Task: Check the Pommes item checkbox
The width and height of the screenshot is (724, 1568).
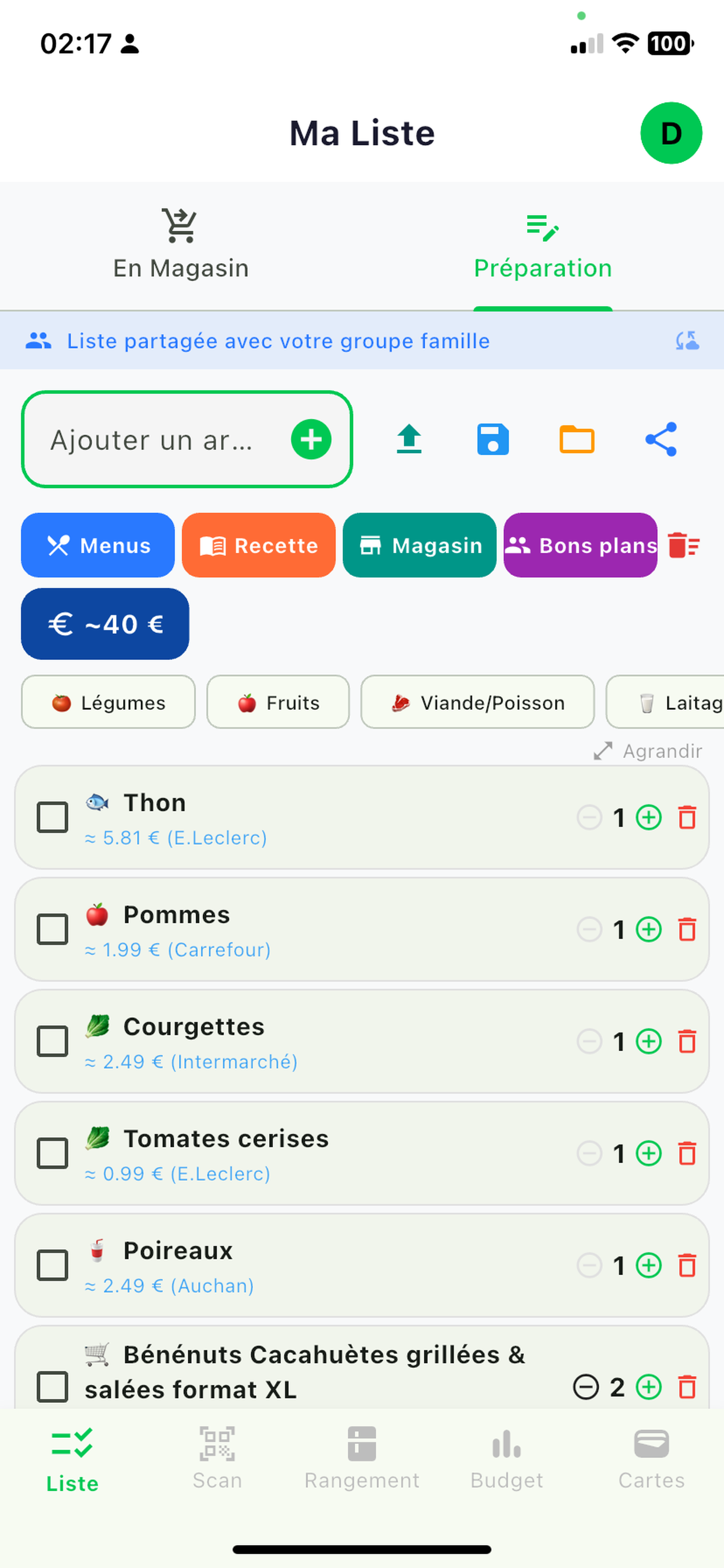Action: (52, 929)
